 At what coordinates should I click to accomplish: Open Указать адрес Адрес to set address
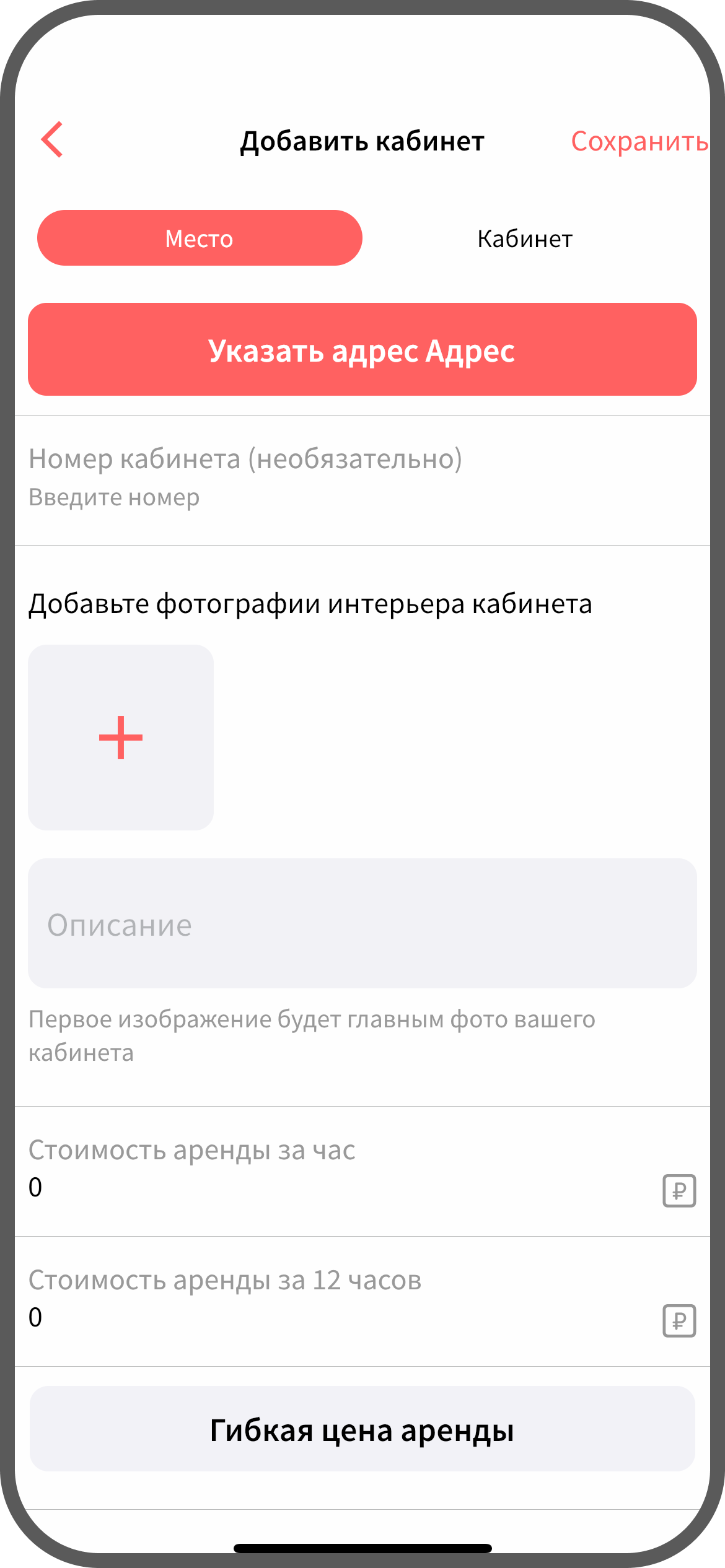pos(362,350)
